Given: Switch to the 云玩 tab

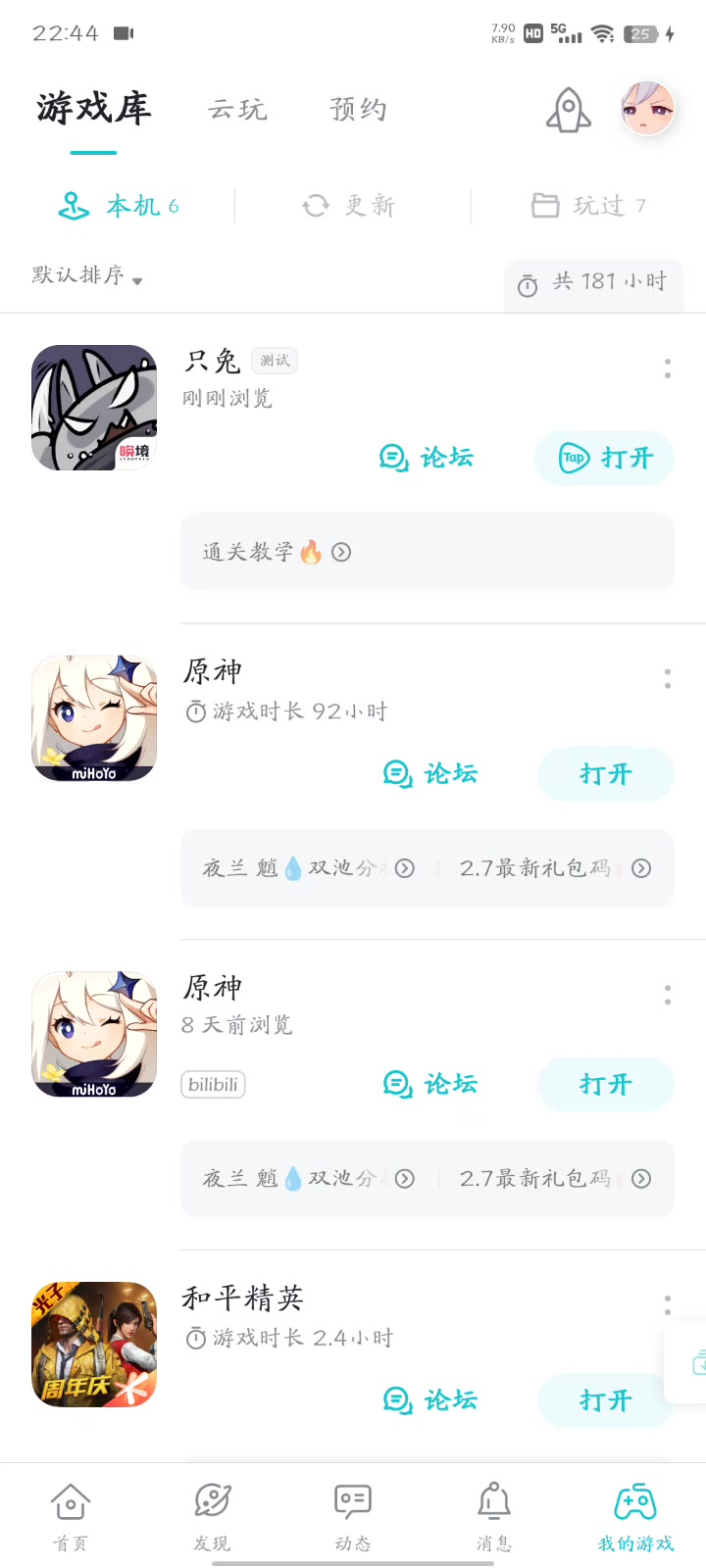Looking at the screenshot, I should tap(237, 109).
